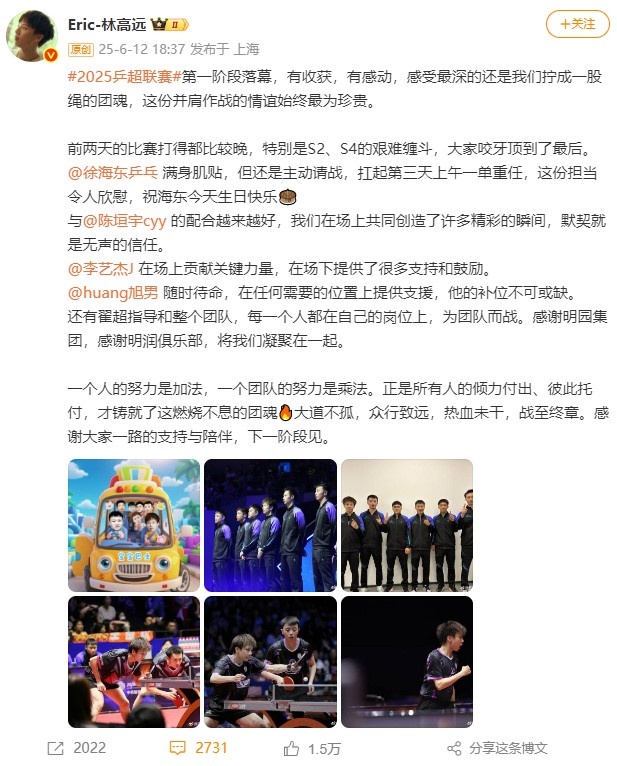Follow Eric-林高远 with the +关注 button
617x766 pixels.
coord(577,24)
